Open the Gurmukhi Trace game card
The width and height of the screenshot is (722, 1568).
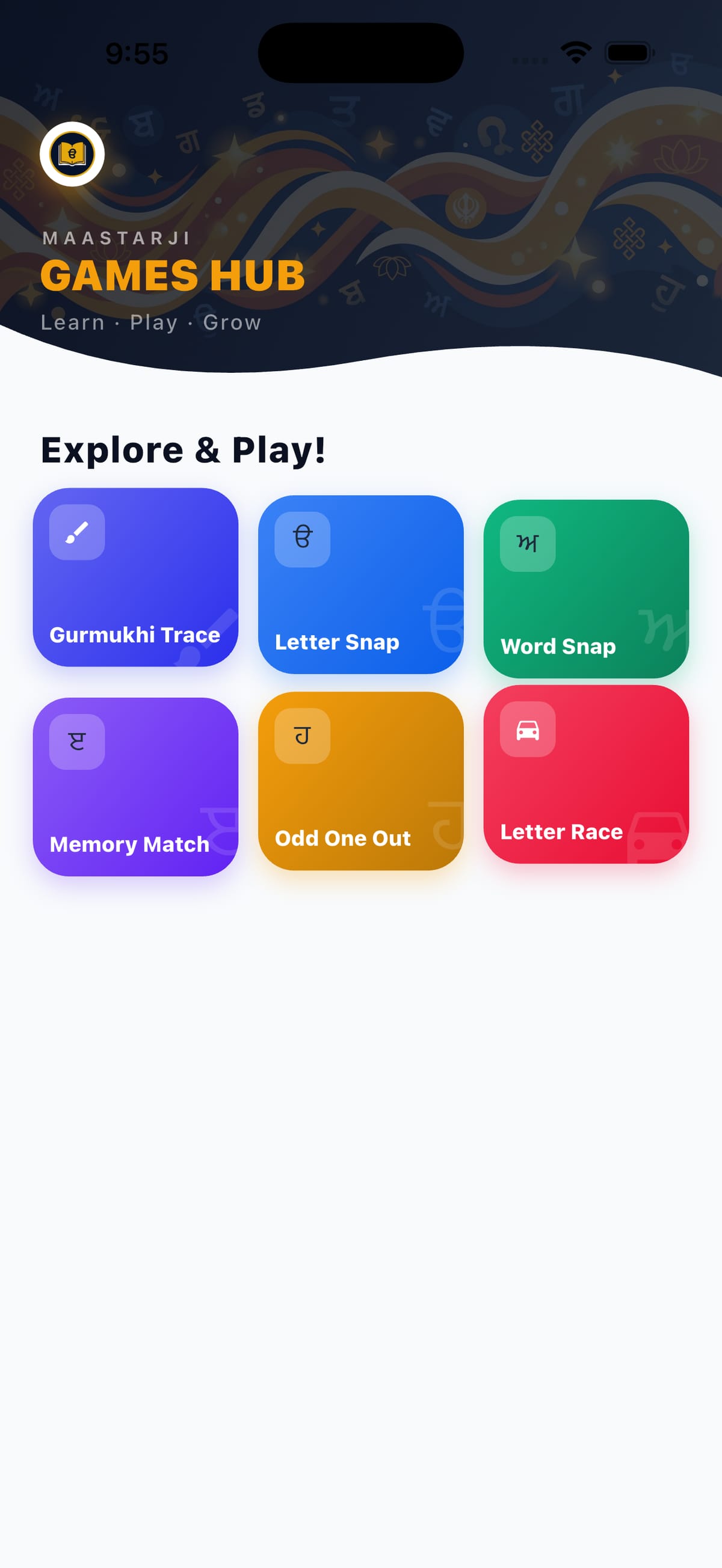[135, 581]
